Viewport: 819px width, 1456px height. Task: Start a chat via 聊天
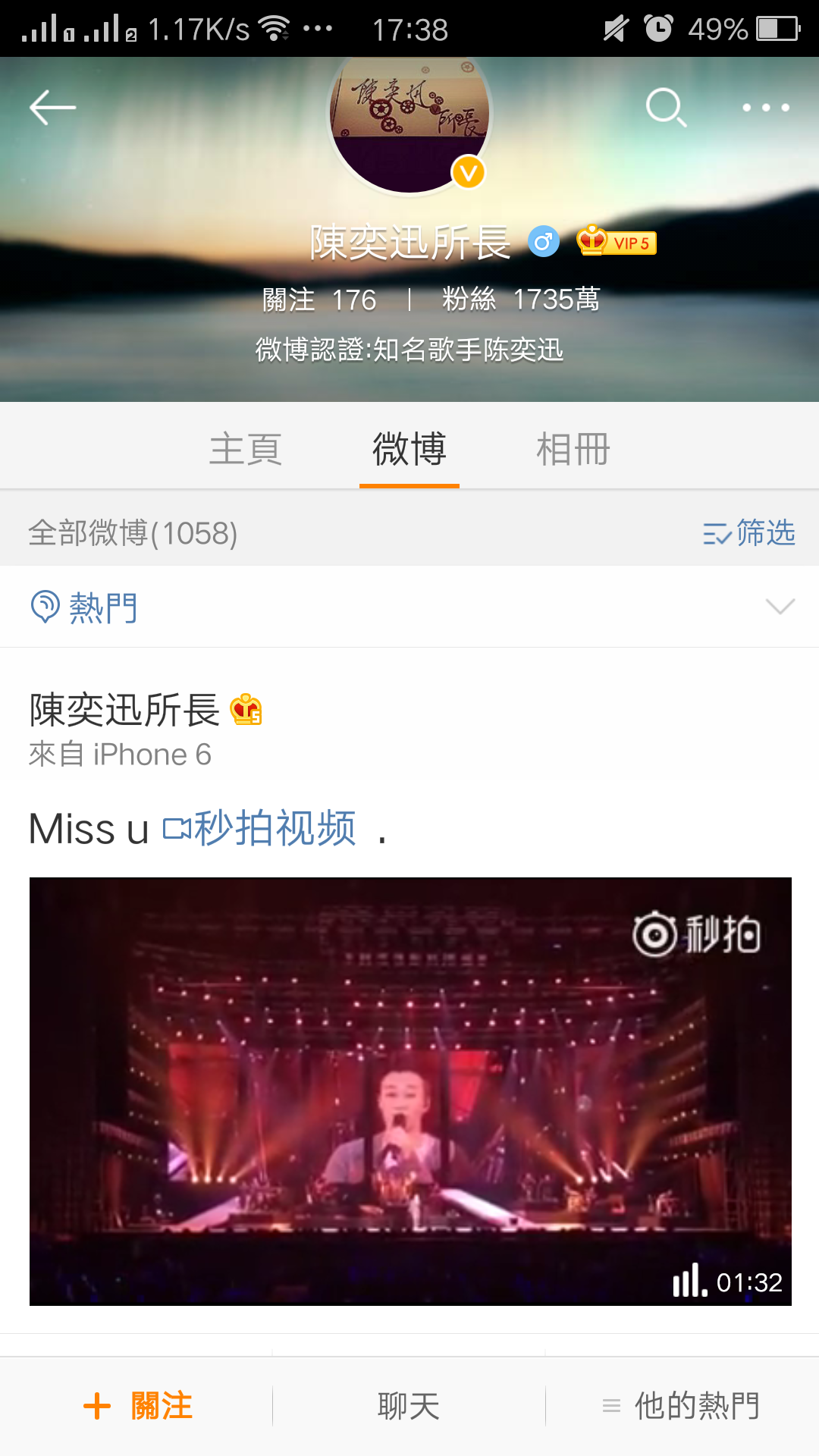pyautogui.click(x=409, y=1406)
